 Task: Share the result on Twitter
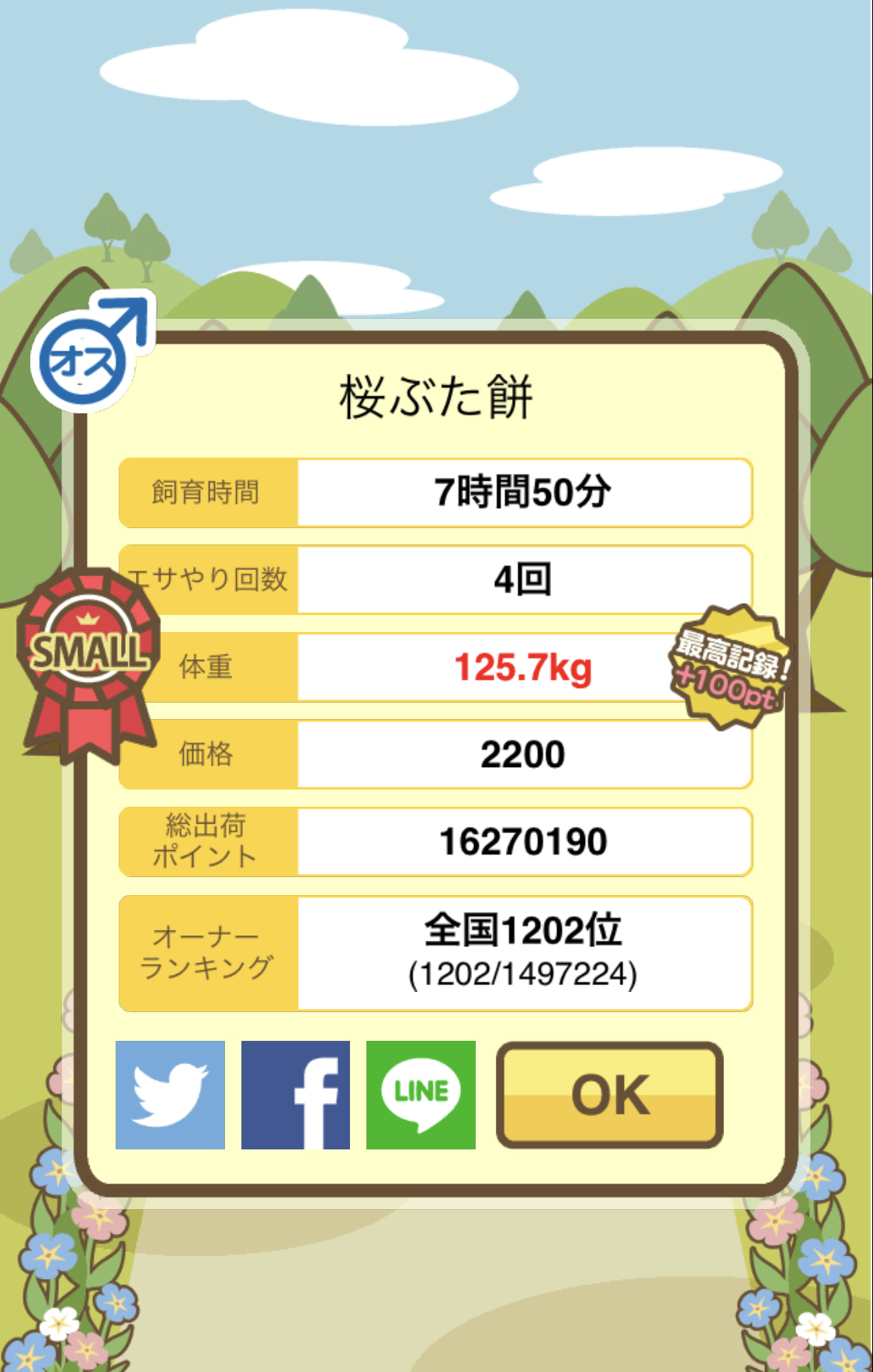[170, 1094]
